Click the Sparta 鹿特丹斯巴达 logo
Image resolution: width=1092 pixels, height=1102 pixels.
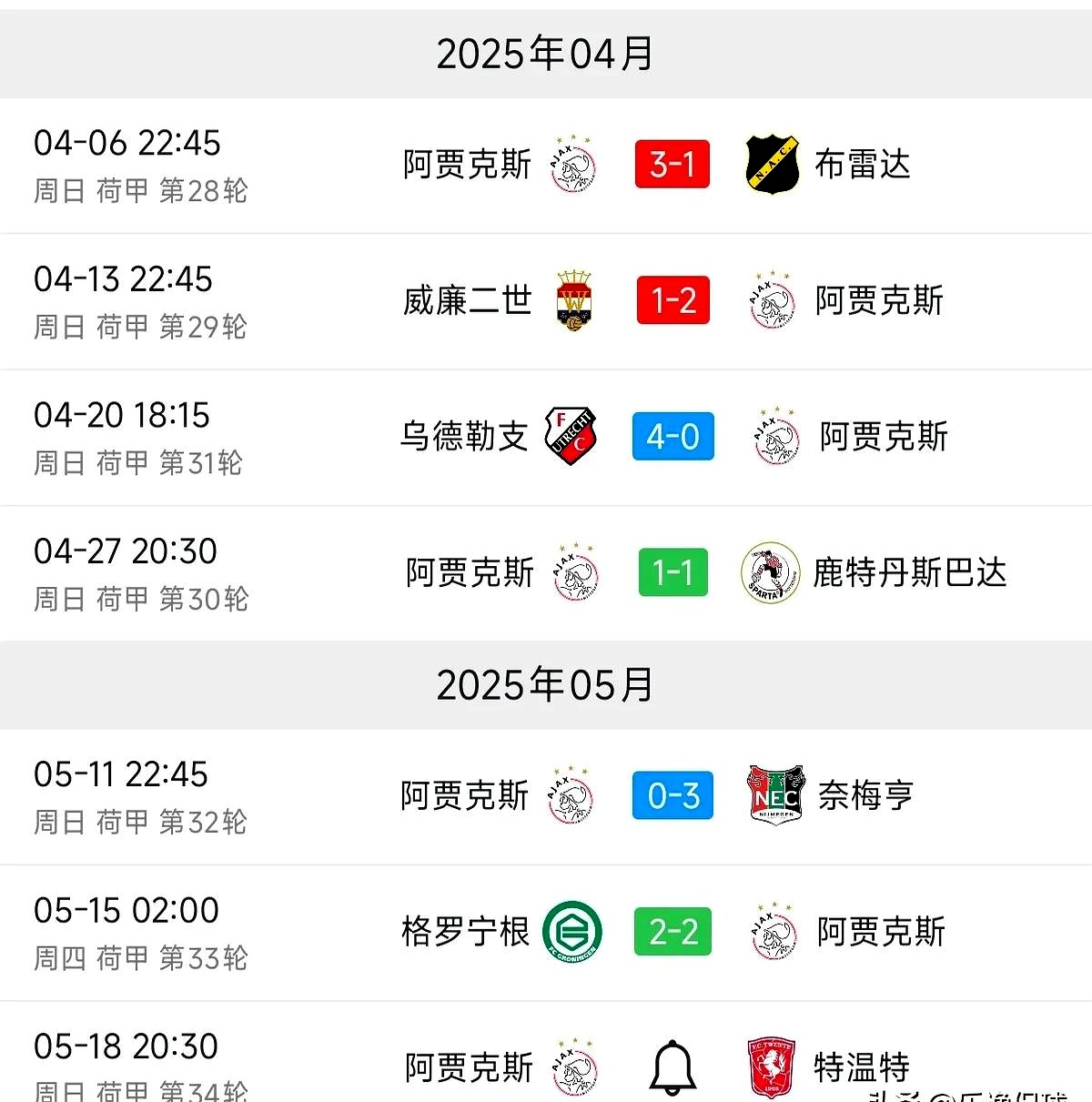tap(769, 572)
